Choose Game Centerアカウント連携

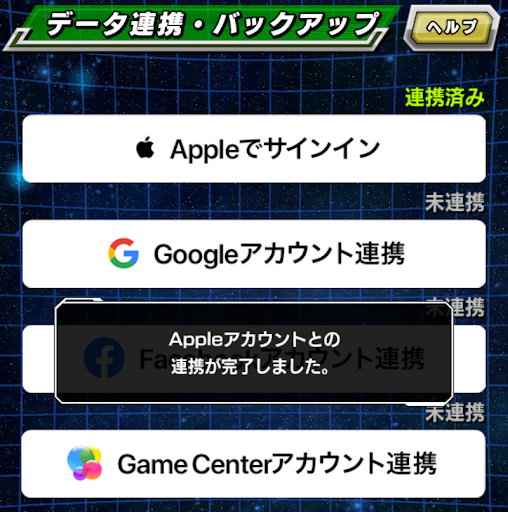(253, 464)
